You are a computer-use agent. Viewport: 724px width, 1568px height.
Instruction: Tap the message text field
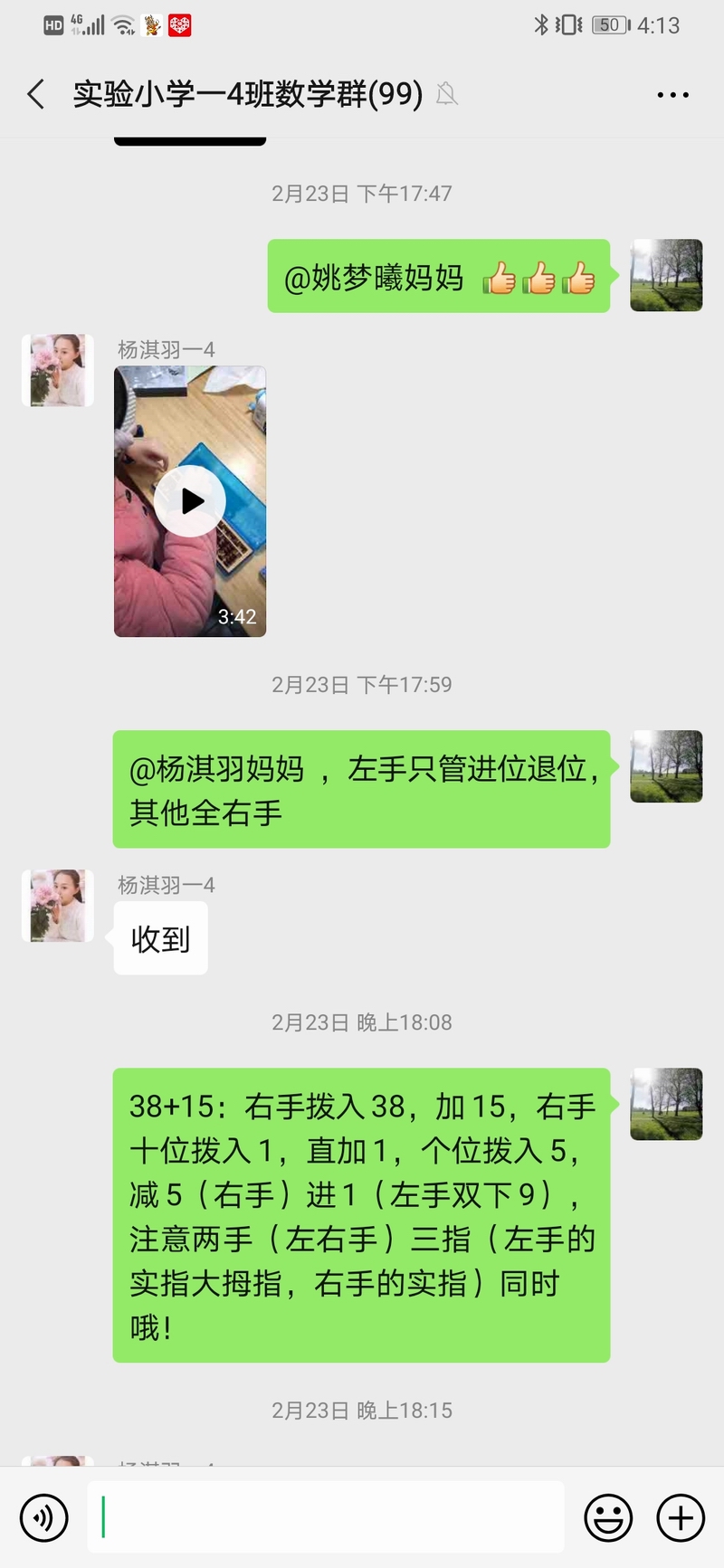(326, 1517)
